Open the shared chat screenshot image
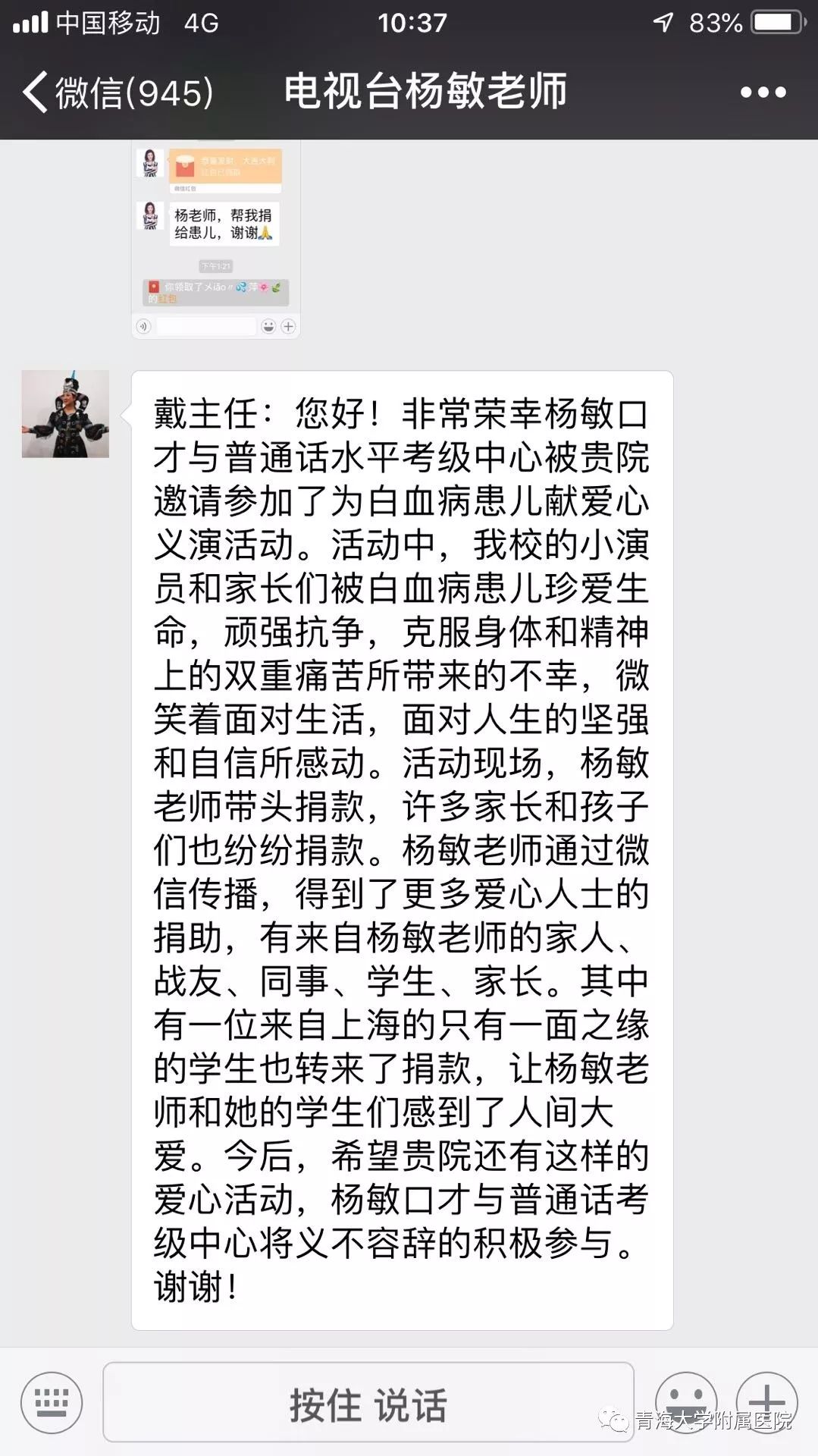 click(216, 239)
